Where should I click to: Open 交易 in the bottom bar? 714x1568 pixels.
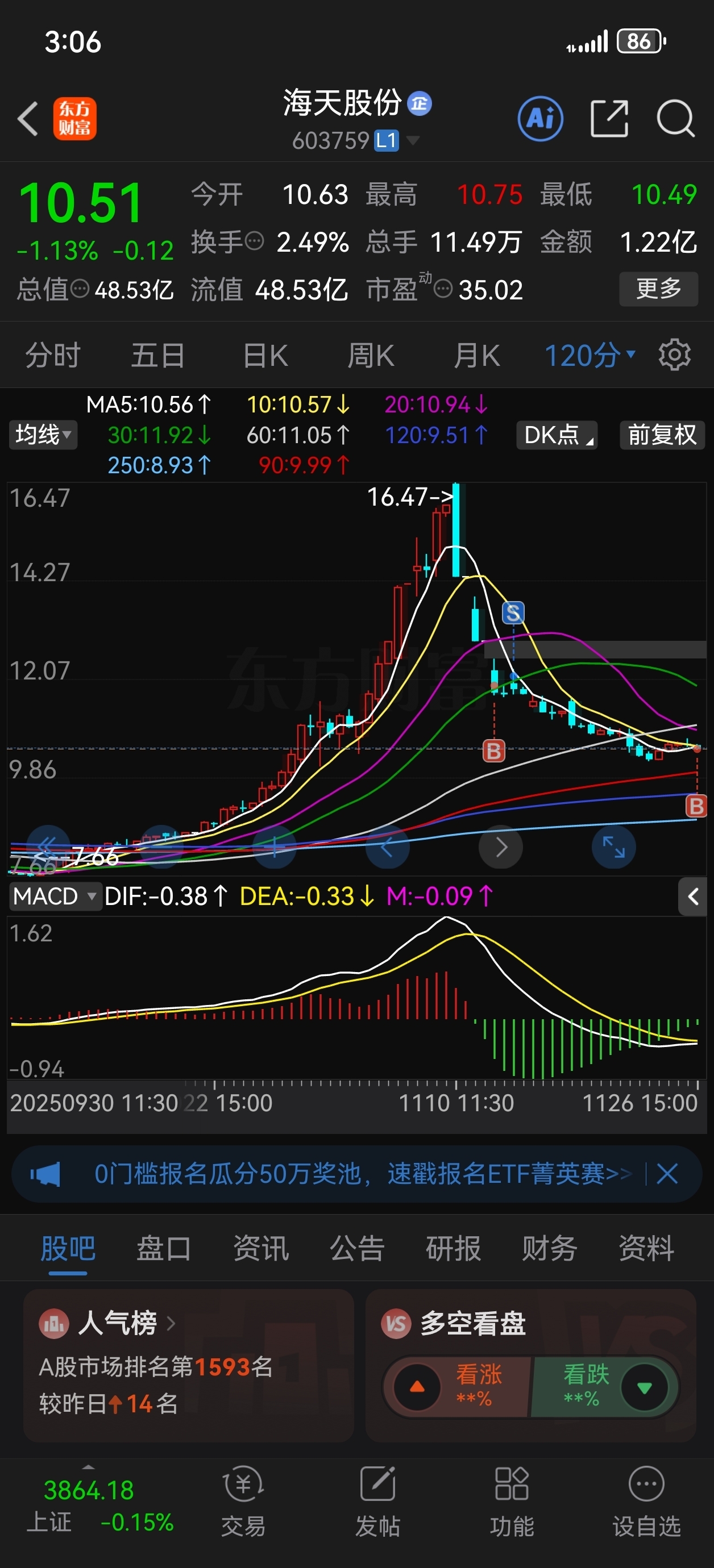click(243, 1503)
